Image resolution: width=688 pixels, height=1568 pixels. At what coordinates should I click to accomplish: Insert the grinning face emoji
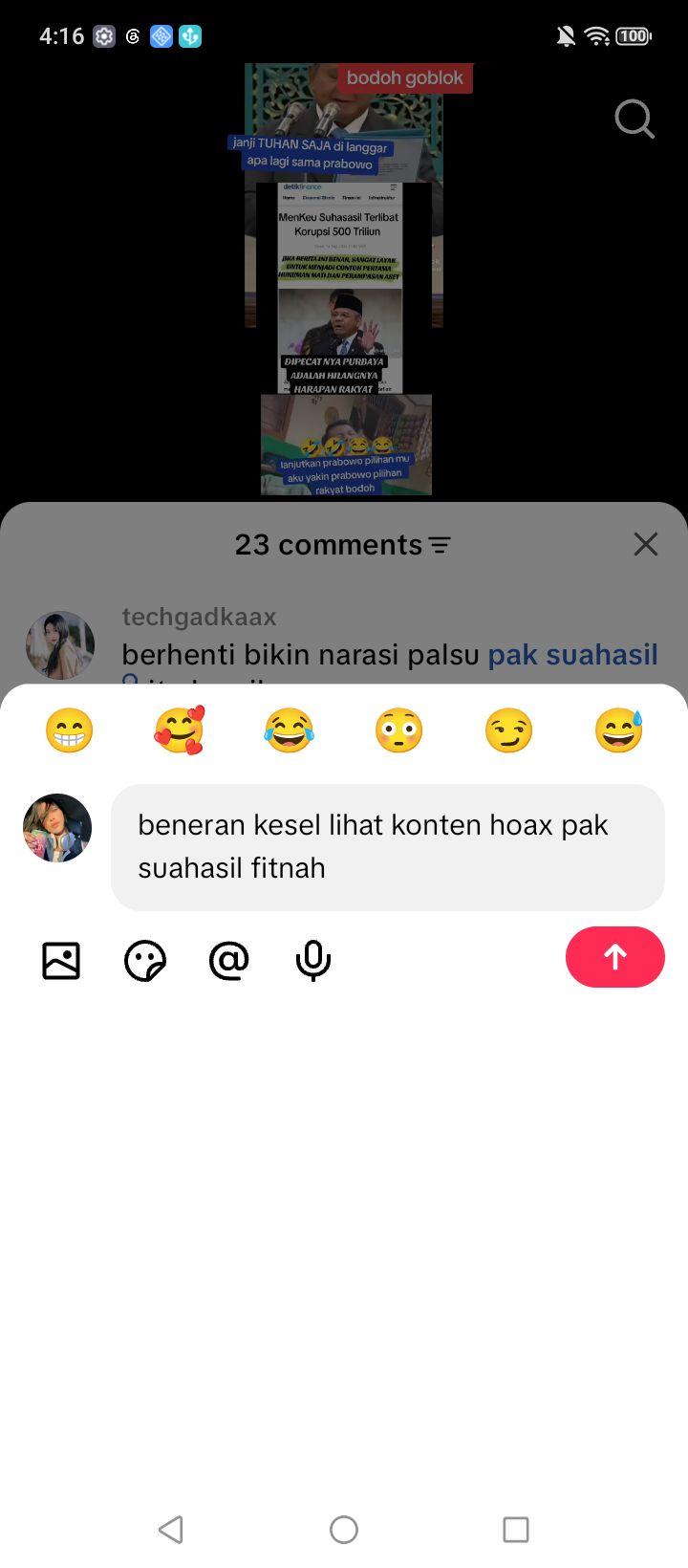click(70, 730)
